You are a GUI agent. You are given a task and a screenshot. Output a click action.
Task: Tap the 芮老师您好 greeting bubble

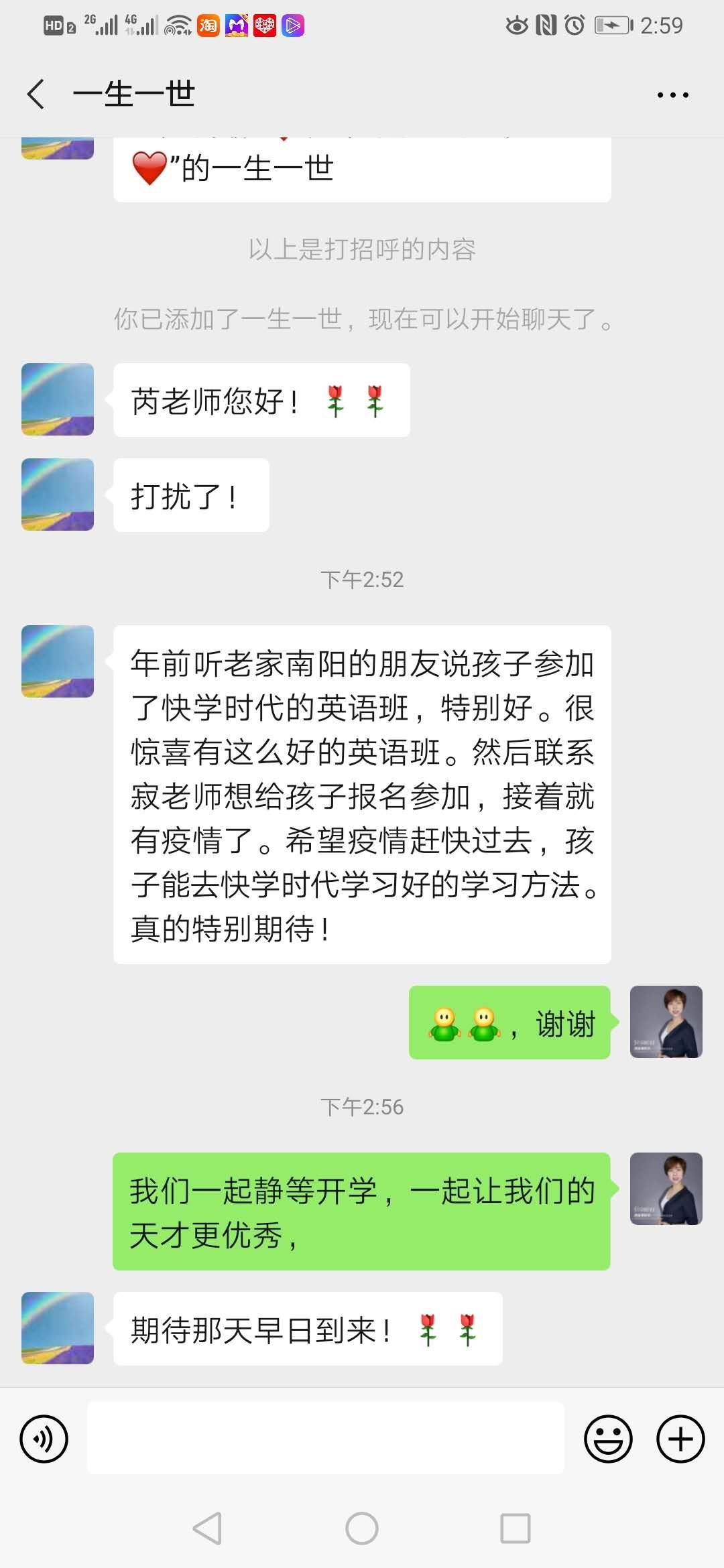pyautogui.click(x=261, y=399)
